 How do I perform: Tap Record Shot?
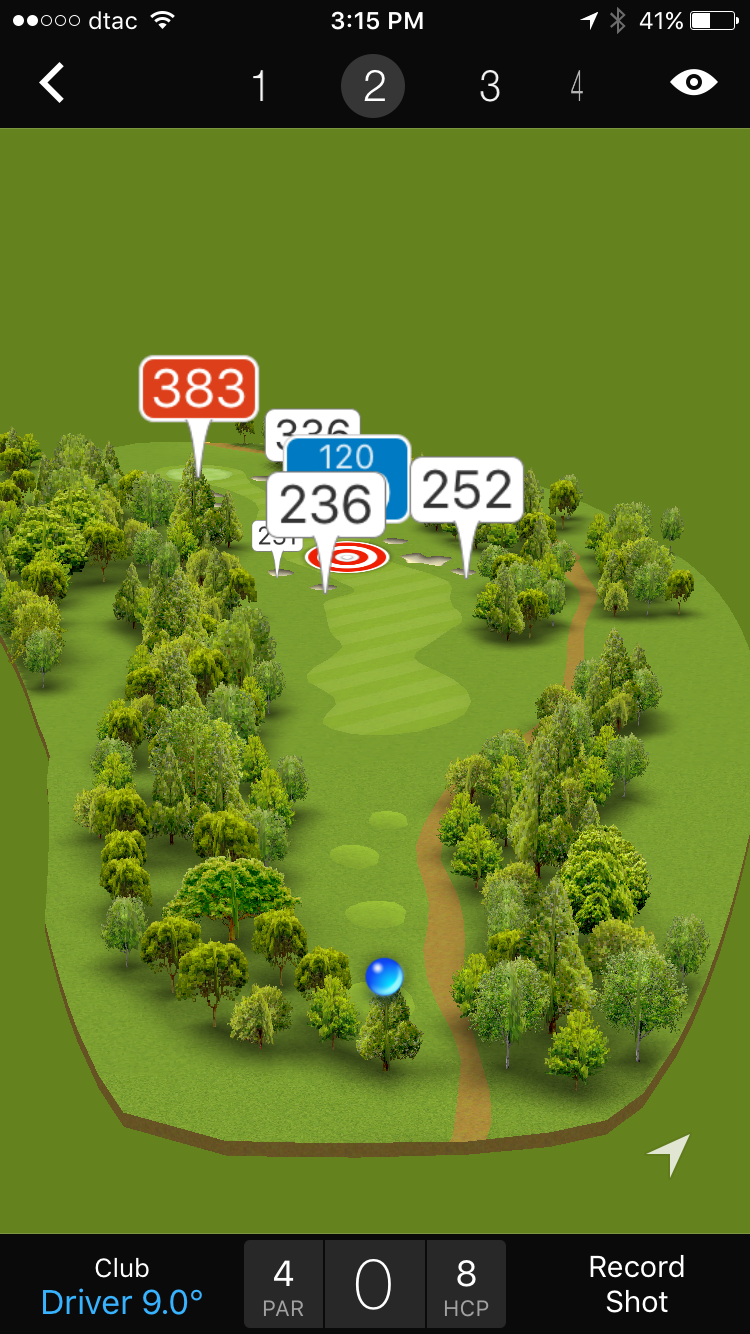[x=636, y=1284]
